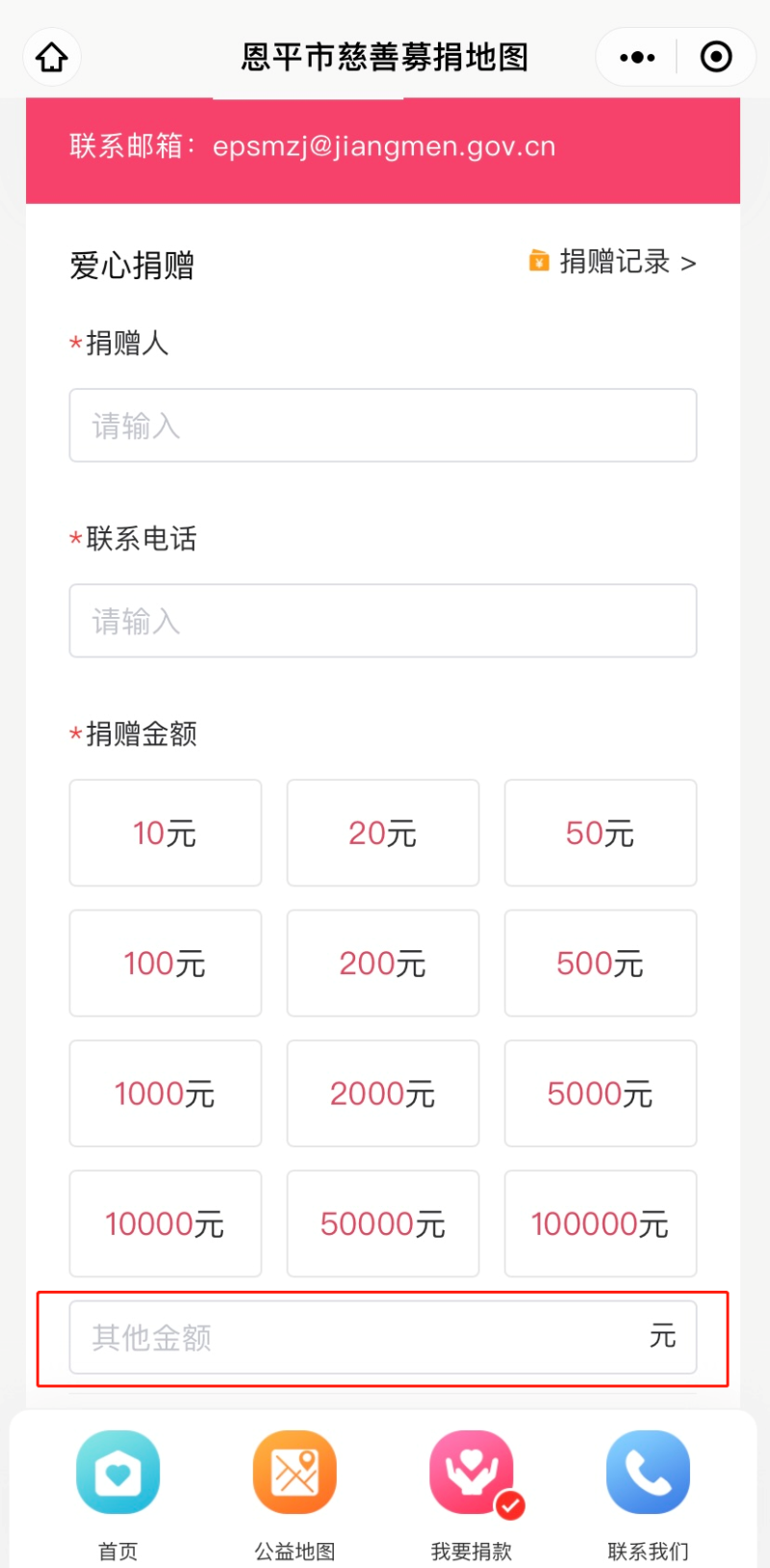Select the 1000元 donation amount
The width and height of the screenshot is (770, 1568).
point(166,1093)
